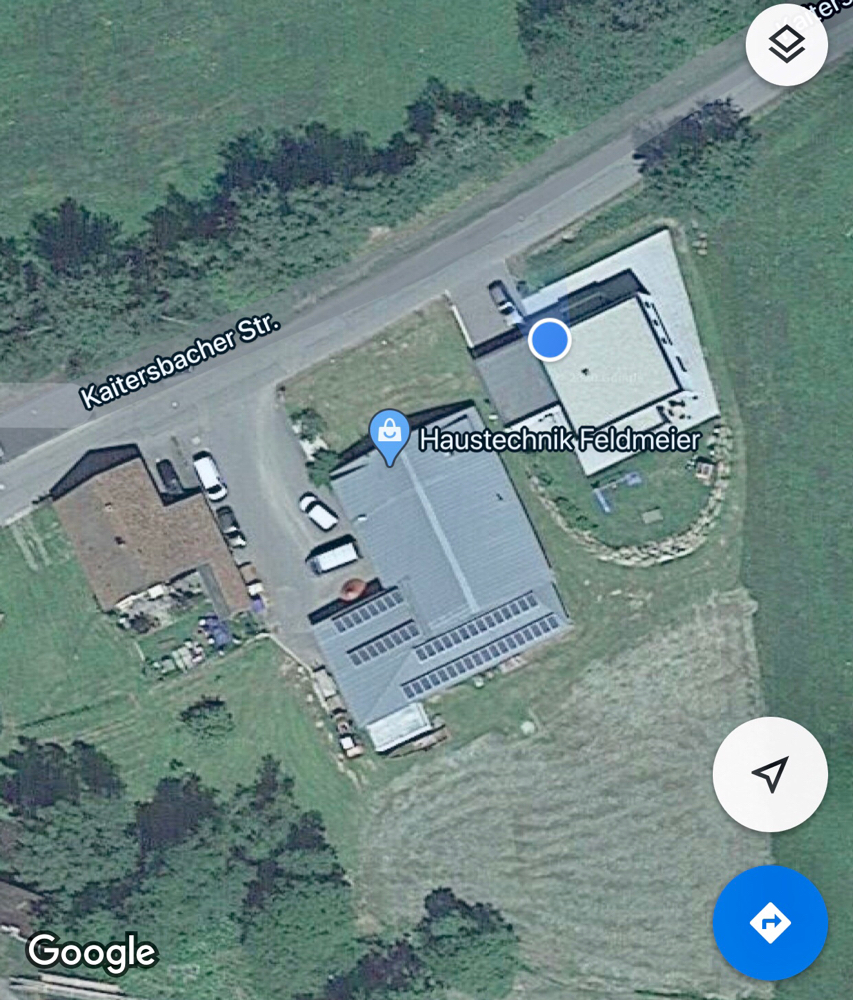The width and height of the screenshot is (853, 1000).
Task: Start directions with the blue button
Action: pyautogui.click(x=769, y=922)
